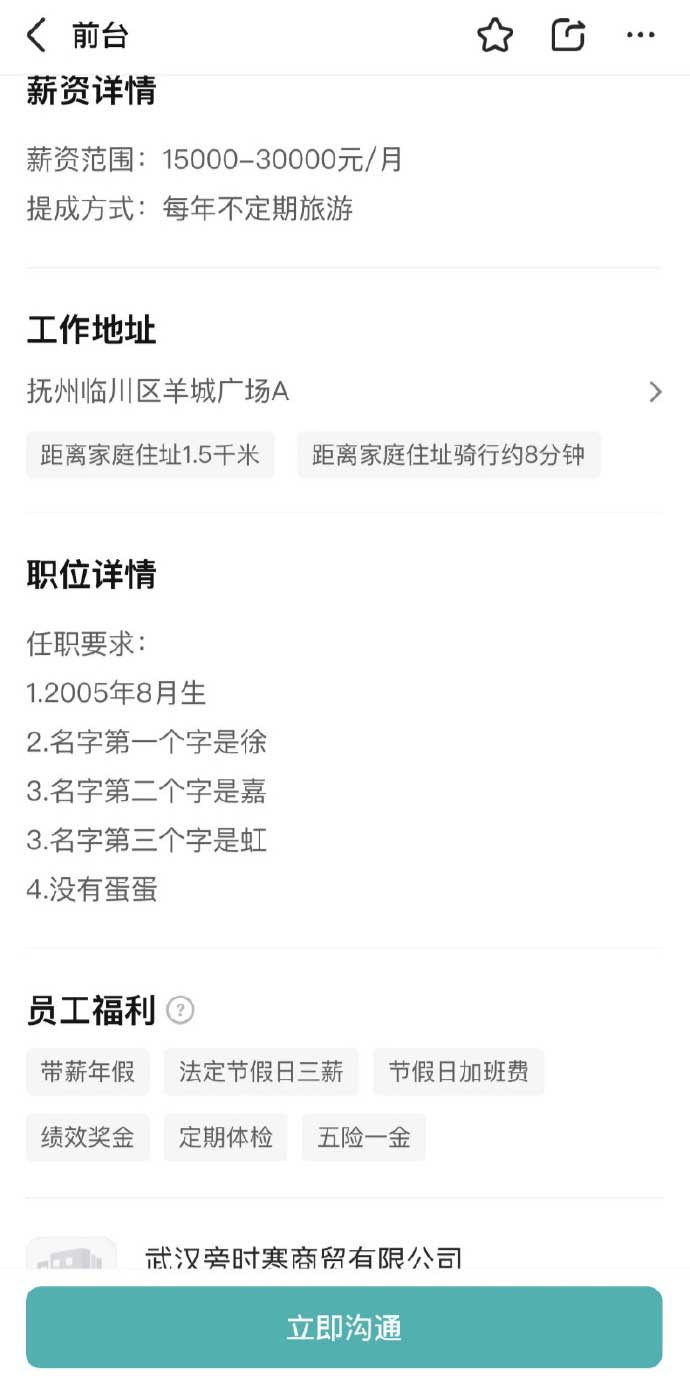Go back from the 前台 job page
Image resolution: width=690 pixels, height=1390 pixels.
(37, 36)
